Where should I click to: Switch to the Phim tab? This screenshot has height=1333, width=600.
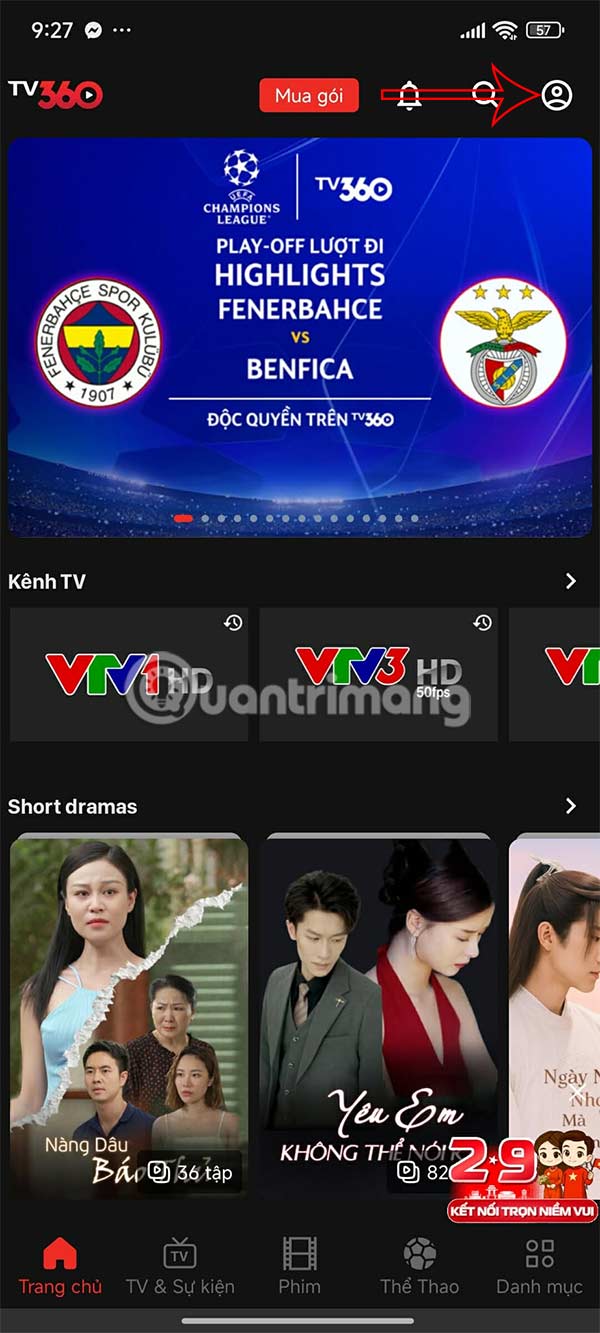[x=300, y=1266]
